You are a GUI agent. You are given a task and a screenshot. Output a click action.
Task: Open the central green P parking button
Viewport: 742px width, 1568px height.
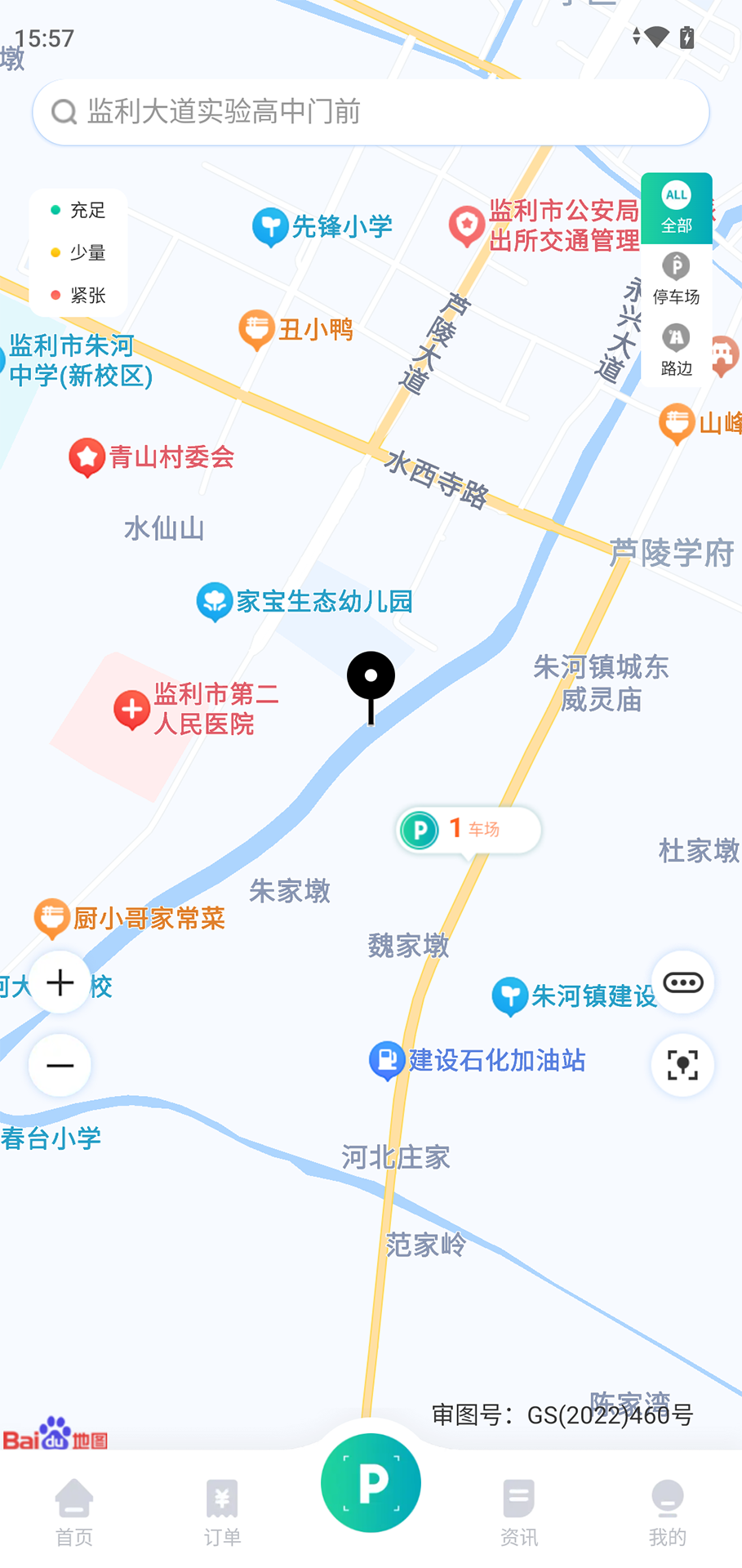[371, 1482]
